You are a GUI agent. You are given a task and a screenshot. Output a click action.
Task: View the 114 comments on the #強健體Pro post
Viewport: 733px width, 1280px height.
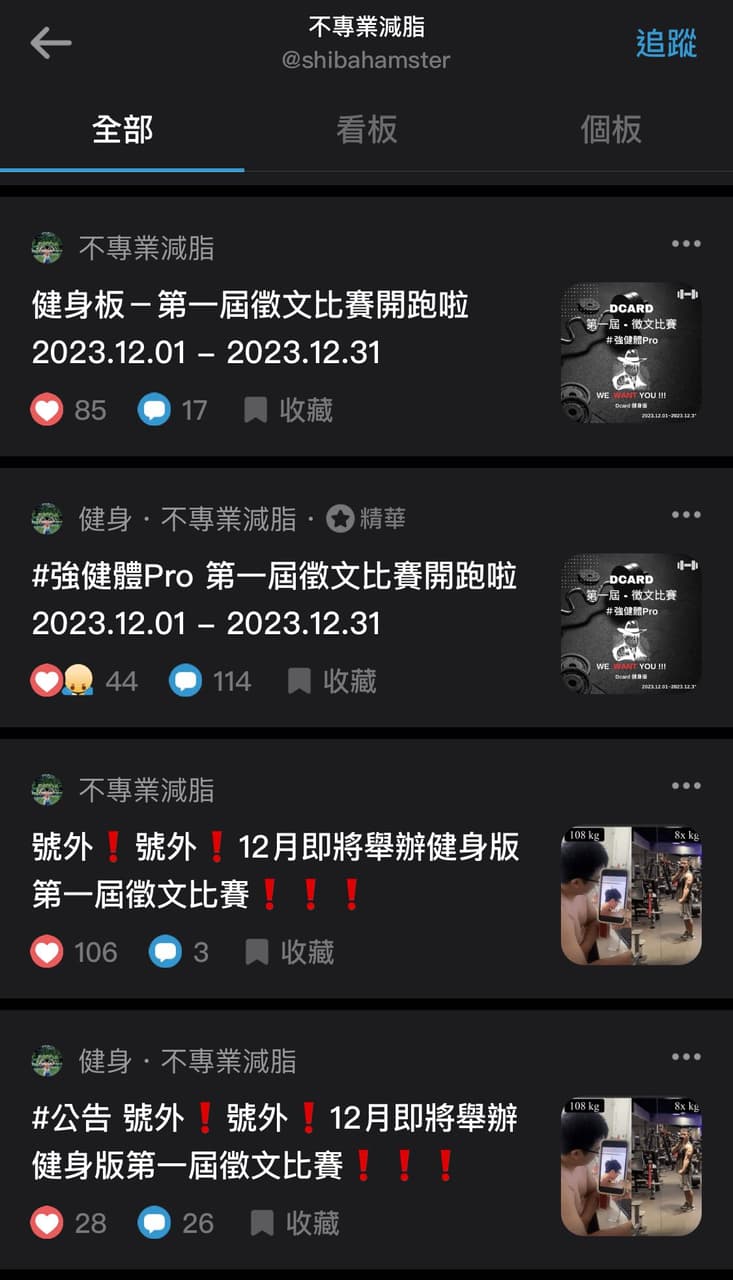(209, 682)
